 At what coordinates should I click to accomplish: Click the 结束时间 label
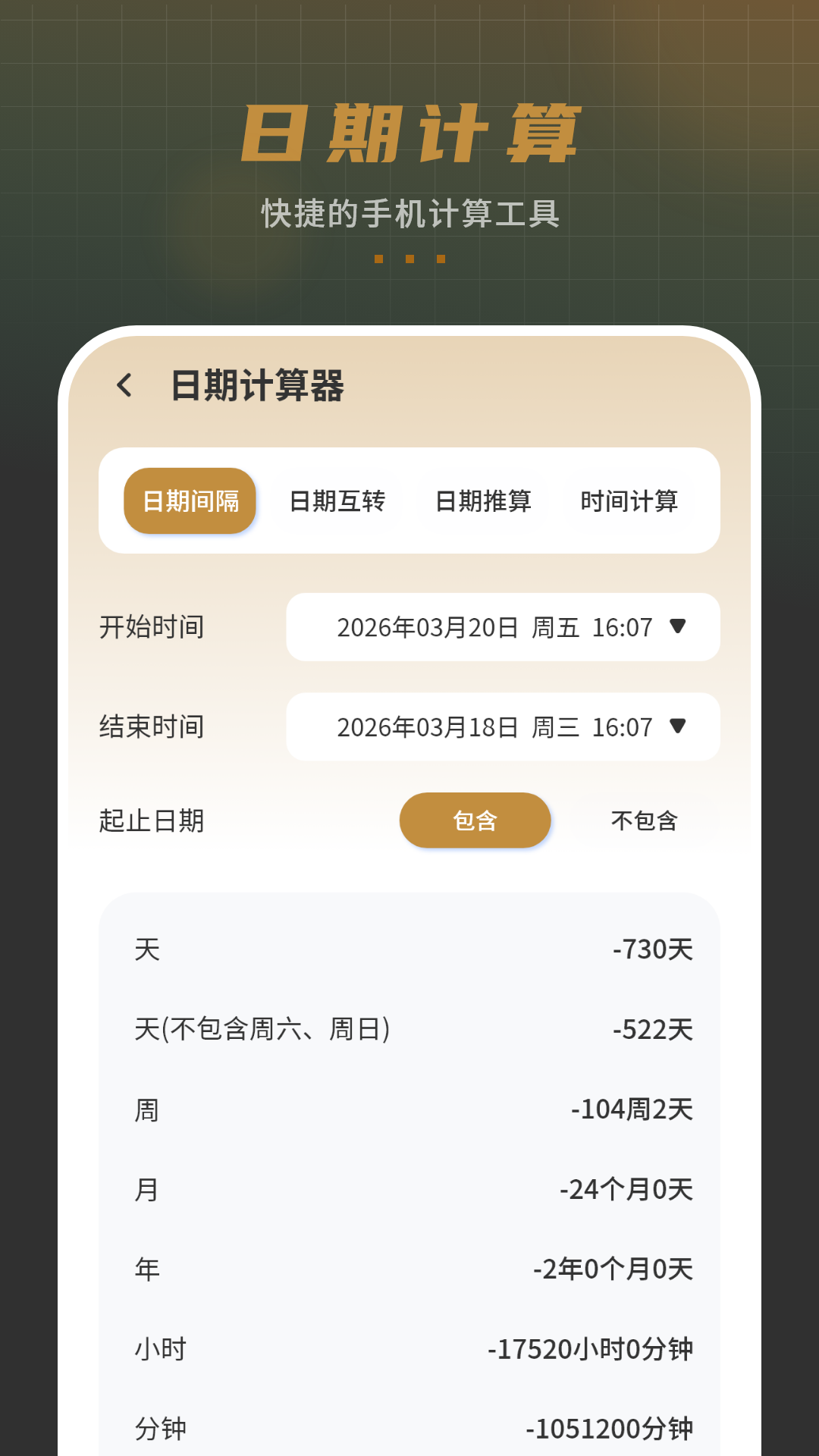click(x=152, y=727)
